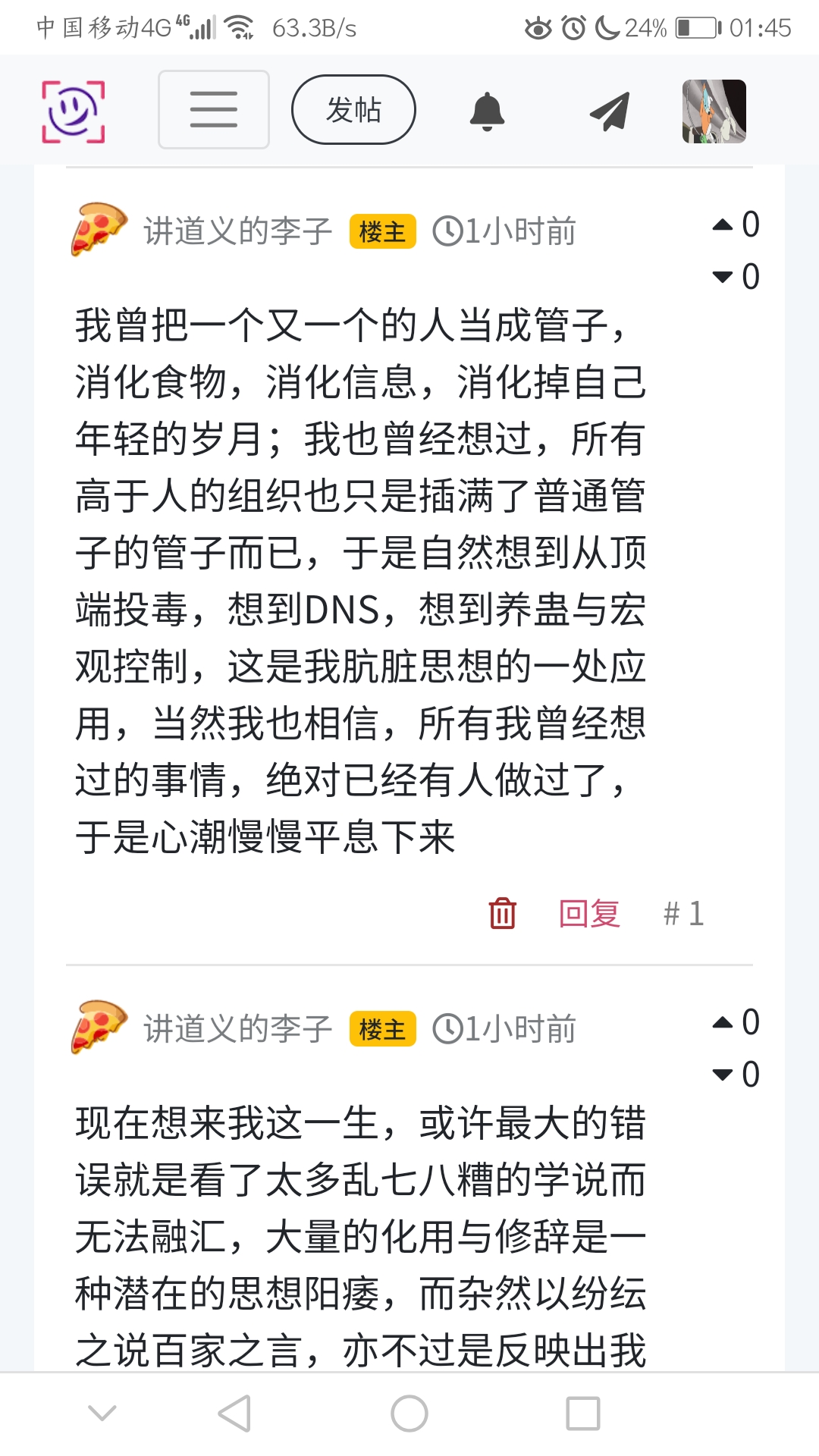Image resolution: width=819 pixels, height=1456 pixels.
Task: Delete post #1 using the trash icon
Action: tap(502, 913)
